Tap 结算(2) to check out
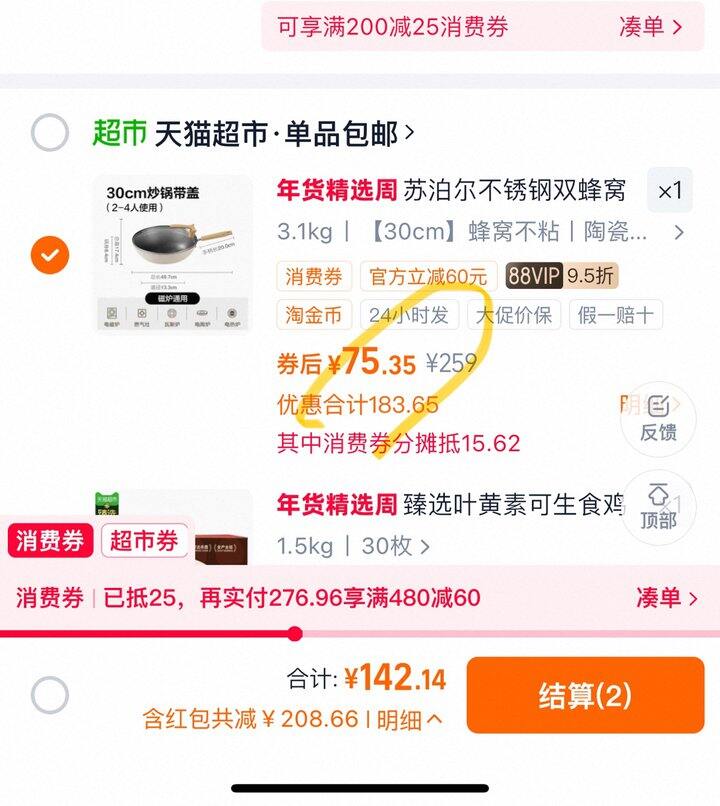 point(585,695)
